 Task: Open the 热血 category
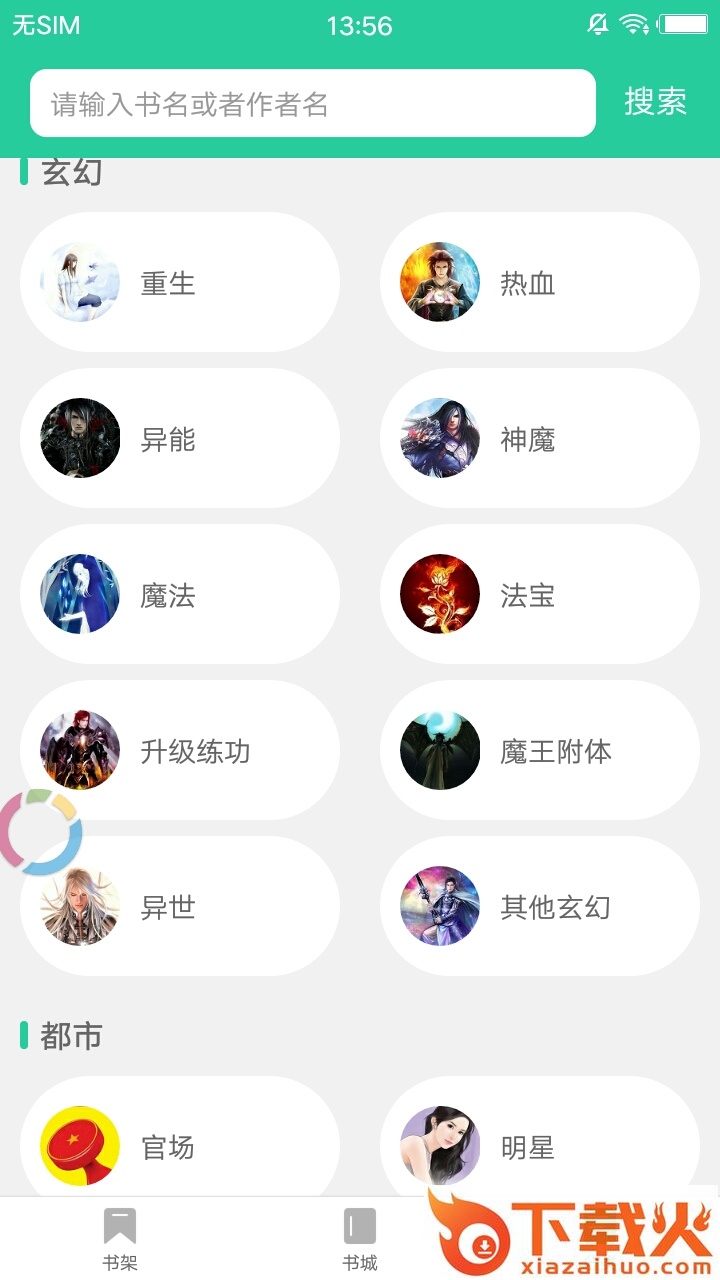[540, 283]
